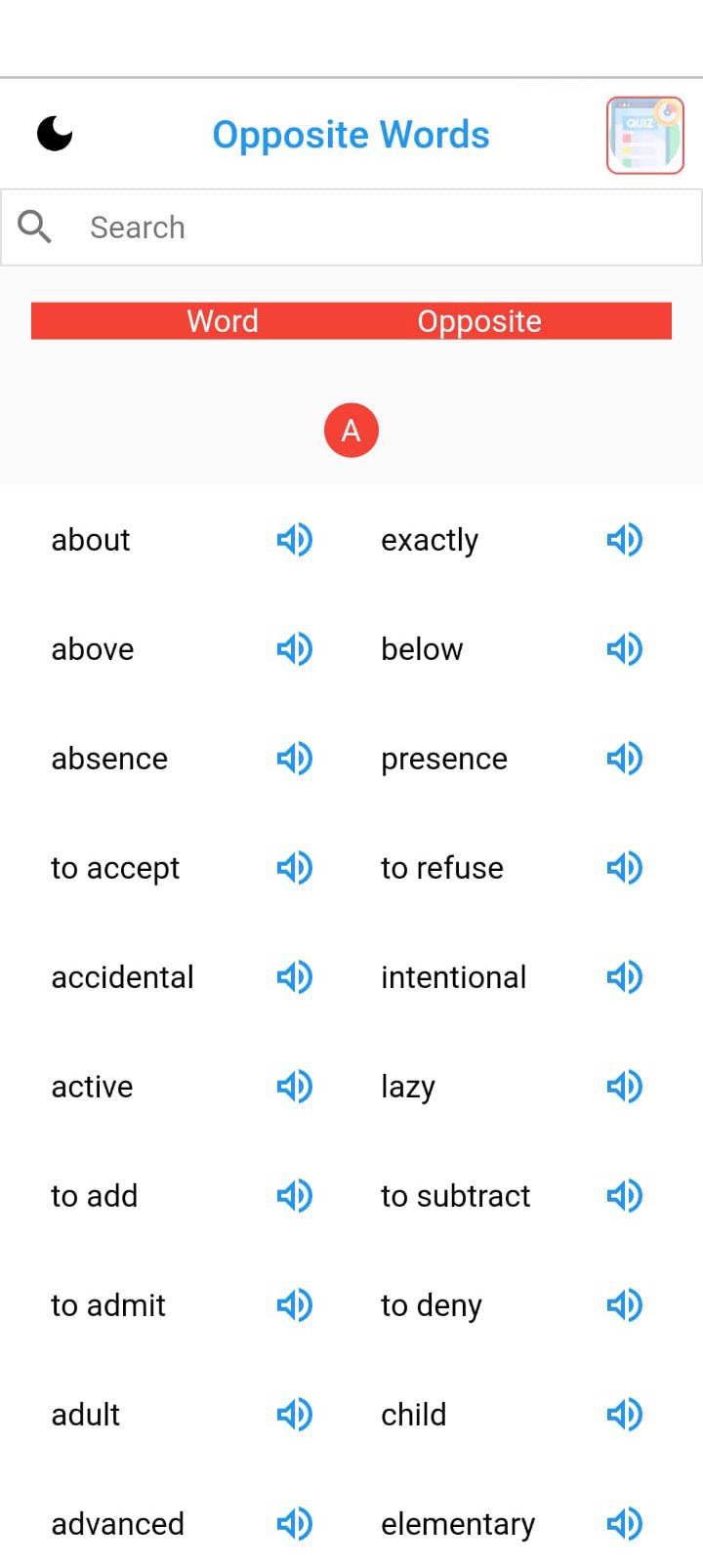
Task: Listen to the word "child"
Action: pyautogui.click(x=624, y=1414)
